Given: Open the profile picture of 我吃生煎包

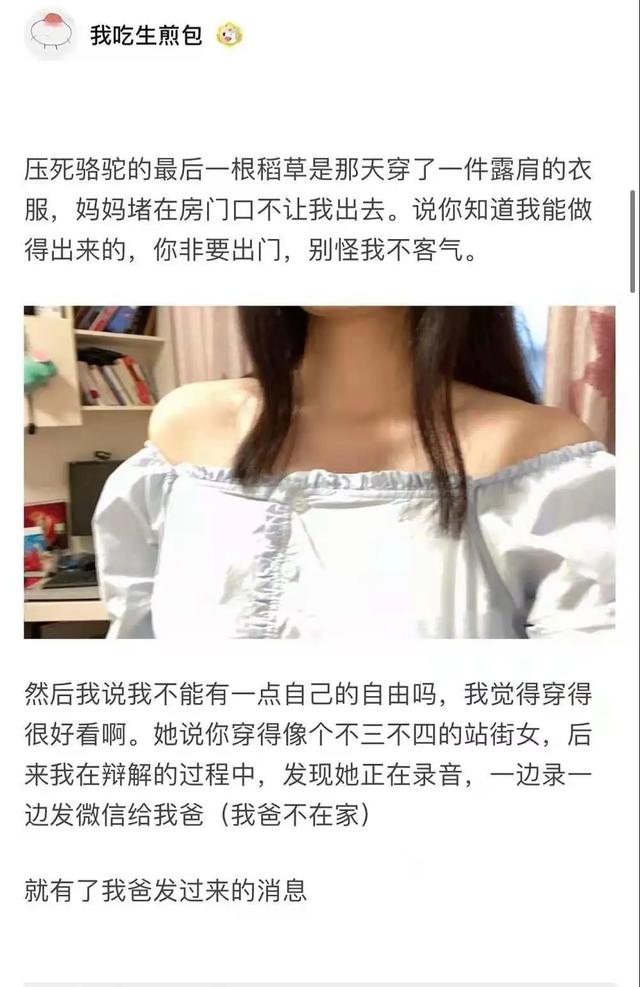Looking at the screenshot, I should (50, 35).
